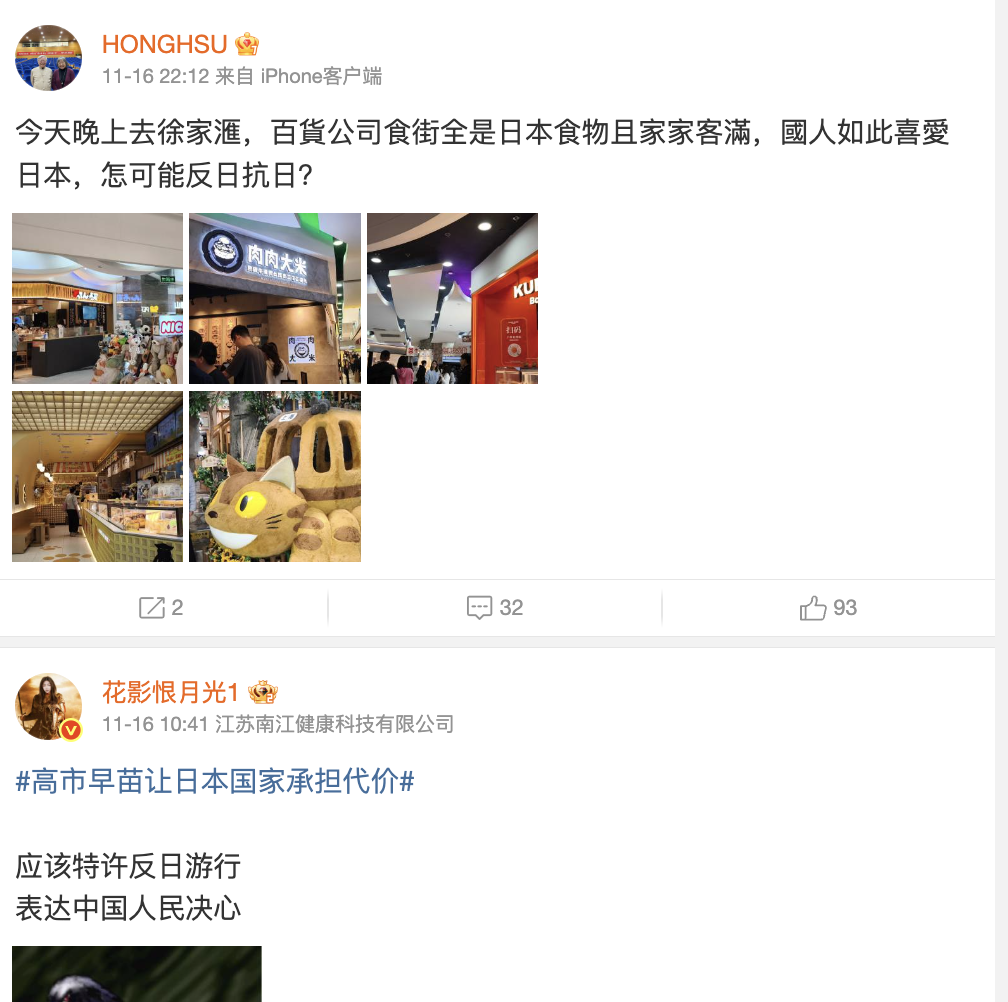Open the orange KUI shop photo
Viewport: 1008px width, 1002px height.
(452, 298)
